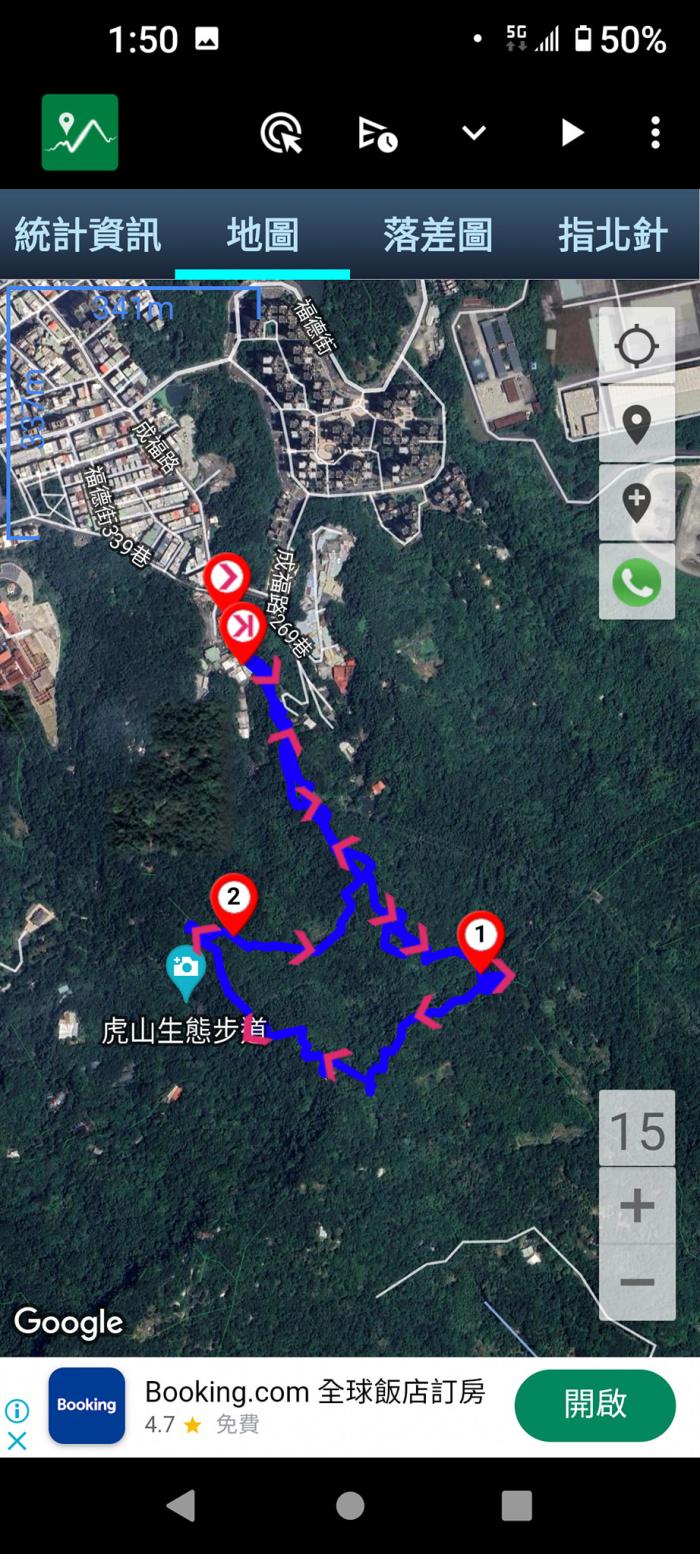700x1554 pixels.
Task: Tap the green phone call button
Action: 637,582
